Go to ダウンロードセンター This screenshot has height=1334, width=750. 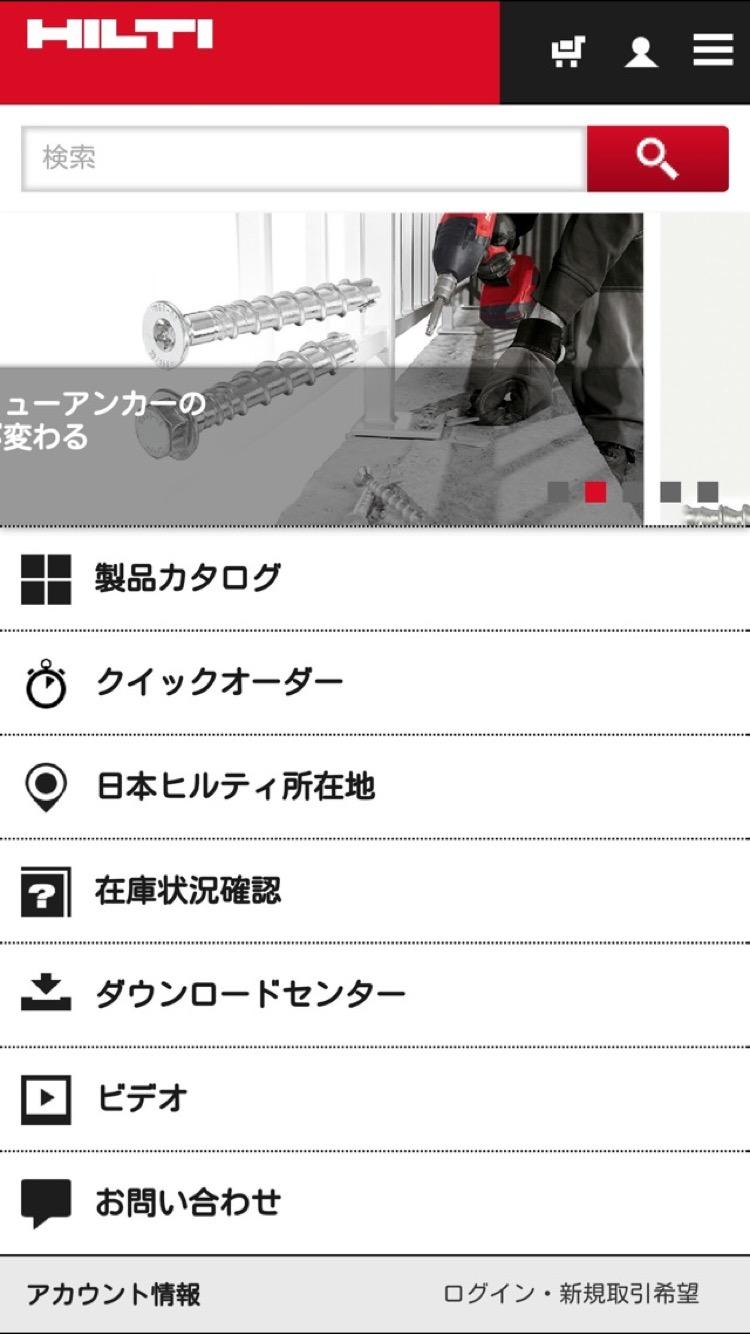375,995
